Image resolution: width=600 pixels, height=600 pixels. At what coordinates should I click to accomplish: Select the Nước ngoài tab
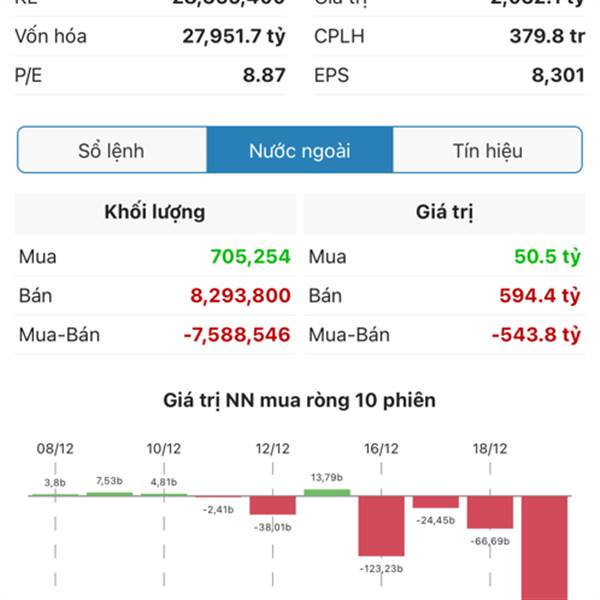299,151
